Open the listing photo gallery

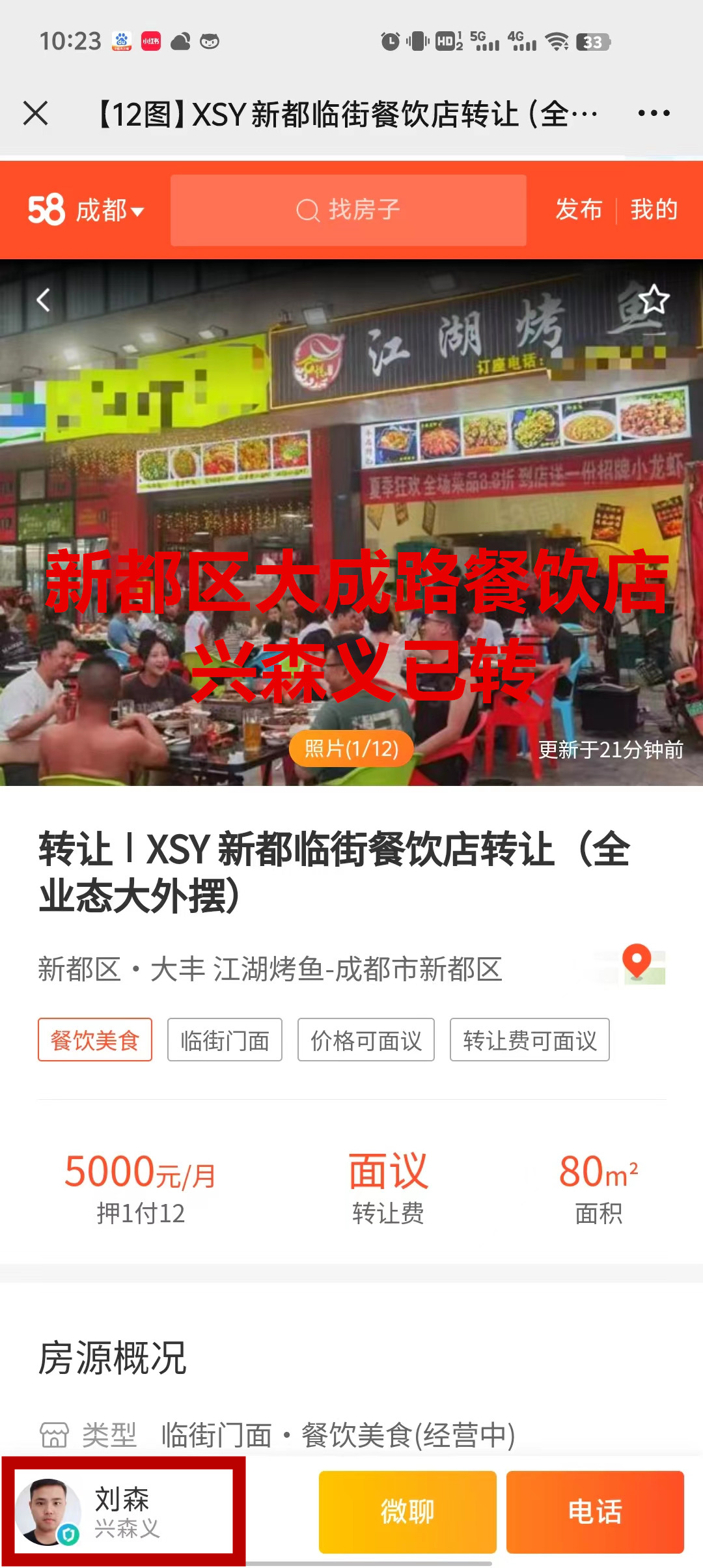(351, 749)
